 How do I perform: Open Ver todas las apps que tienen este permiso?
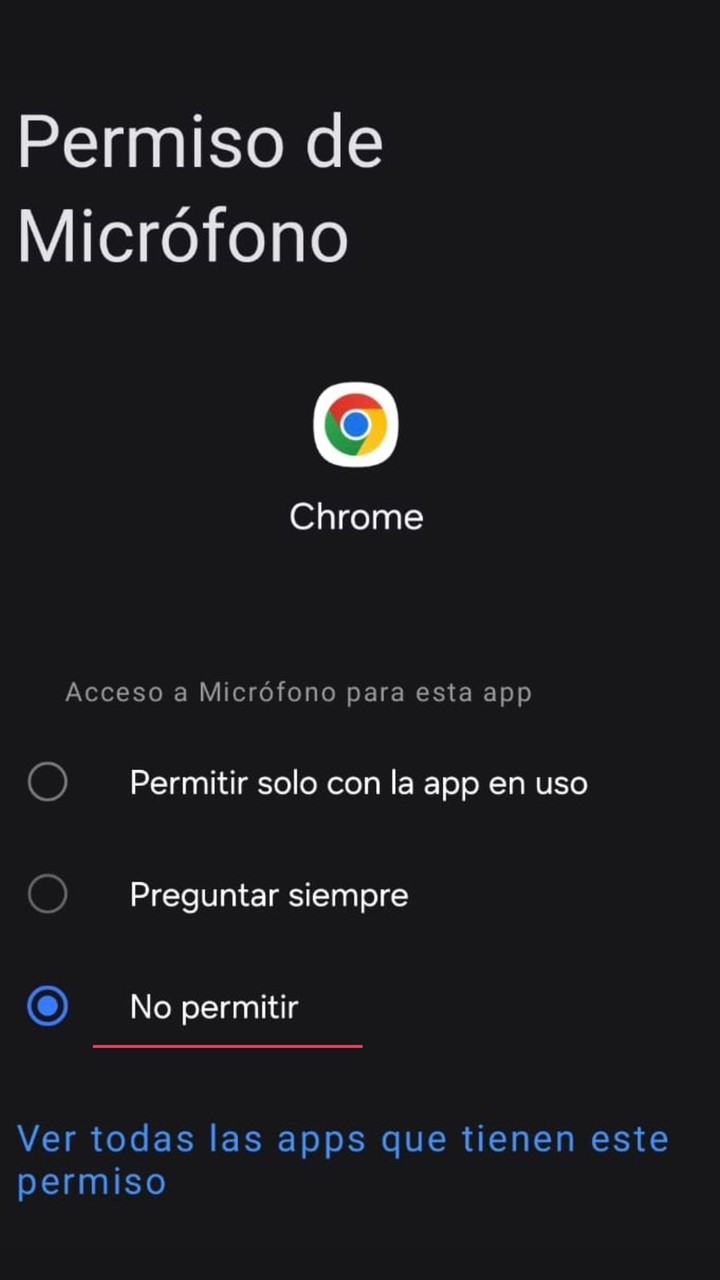pos(343,1160)
